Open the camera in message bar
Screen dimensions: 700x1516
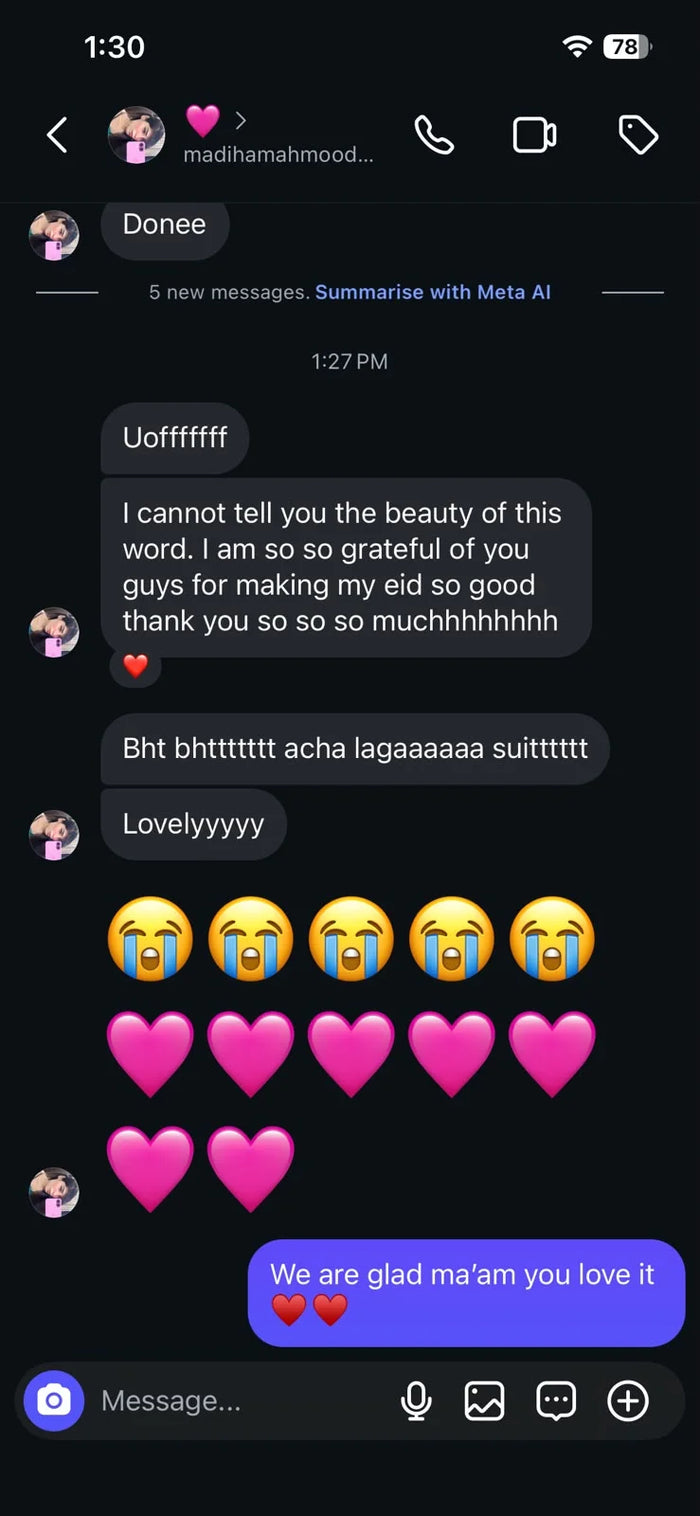pyautogui.click(x=54, y=1401)
